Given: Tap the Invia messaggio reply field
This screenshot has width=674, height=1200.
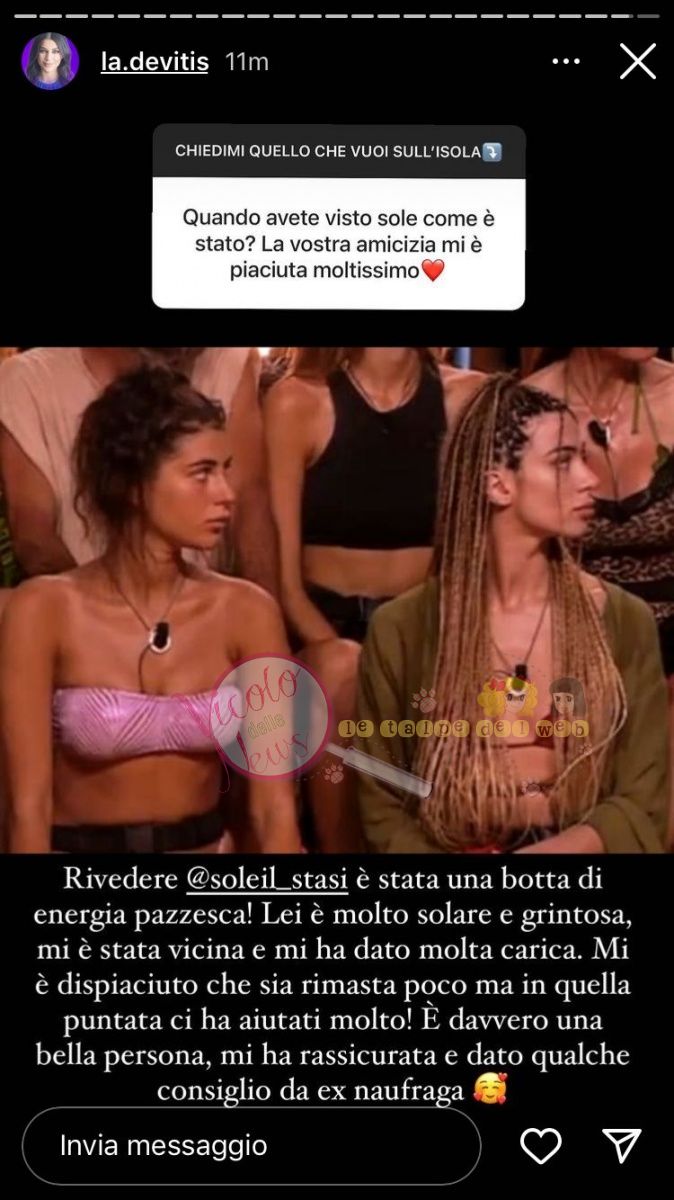Looking at the screenshot, I should pyautogui.click(x=250, y=1145).
